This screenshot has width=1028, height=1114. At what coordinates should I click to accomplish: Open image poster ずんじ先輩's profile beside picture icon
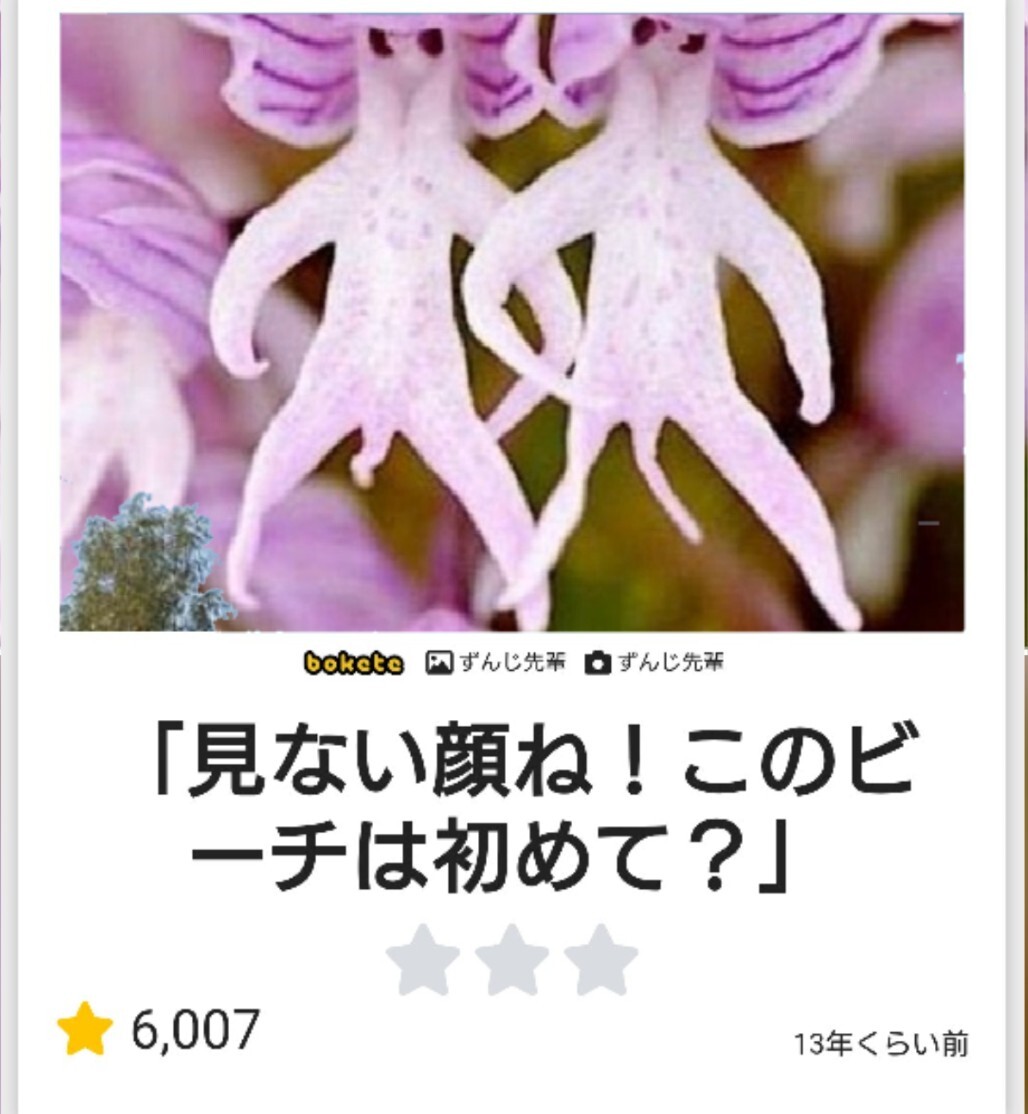510,663
